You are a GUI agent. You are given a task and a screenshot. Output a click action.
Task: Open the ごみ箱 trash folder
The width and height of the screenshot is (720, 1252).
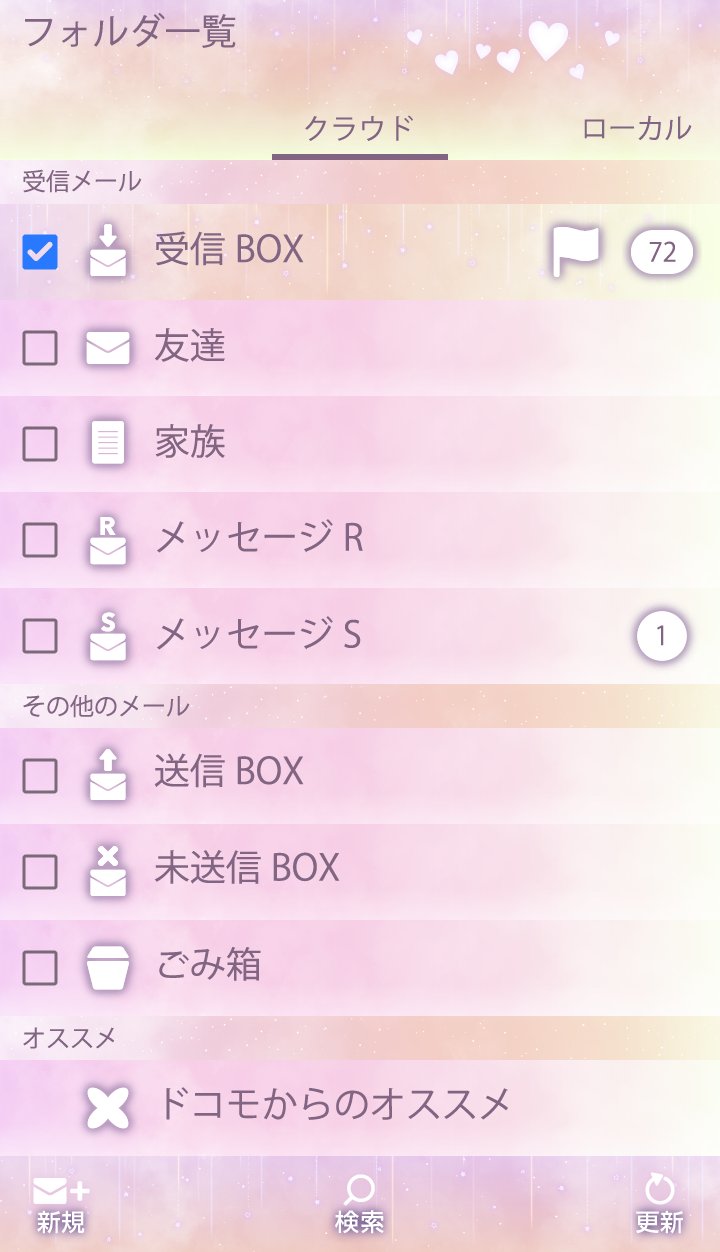point(209,966)
